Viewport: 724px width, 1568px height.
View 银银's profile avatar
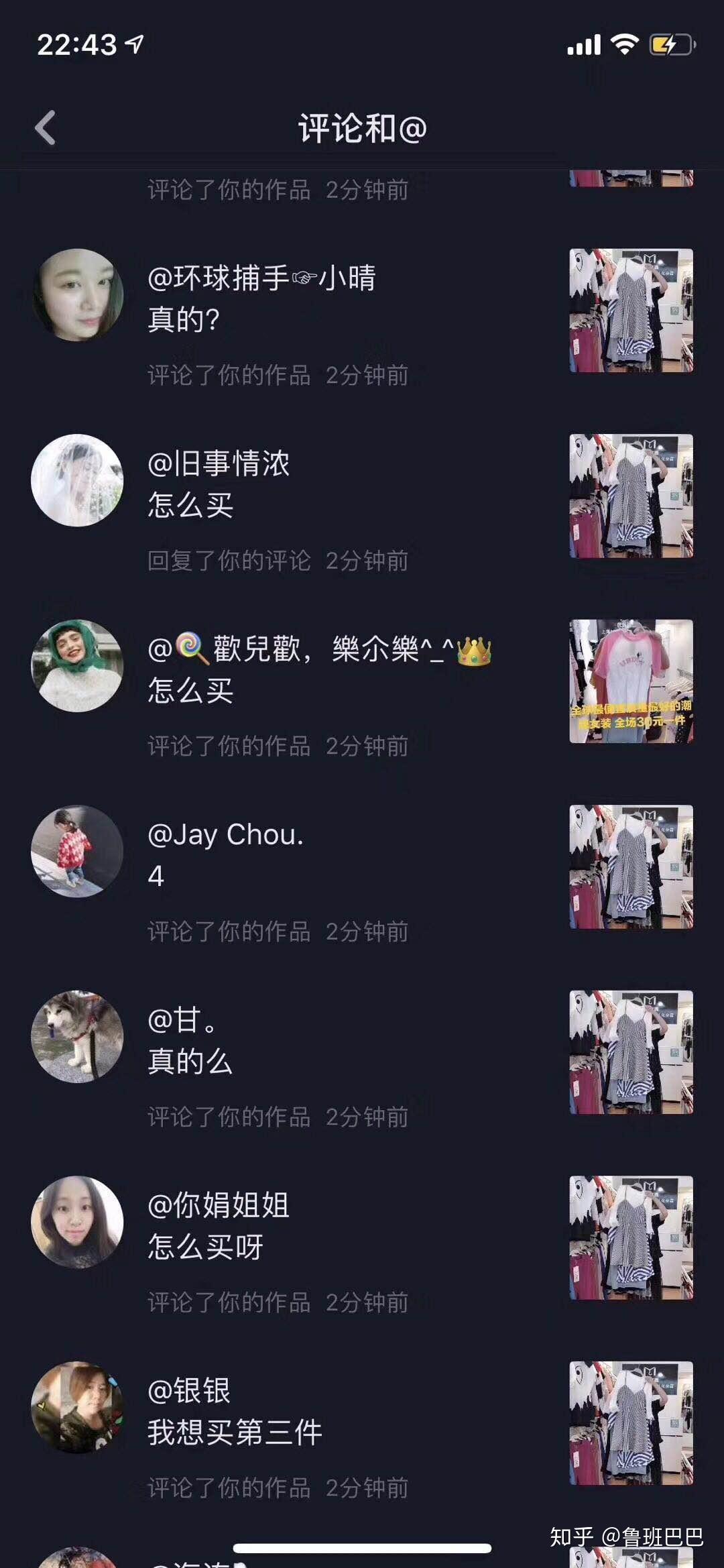[x=77, y=1407]
